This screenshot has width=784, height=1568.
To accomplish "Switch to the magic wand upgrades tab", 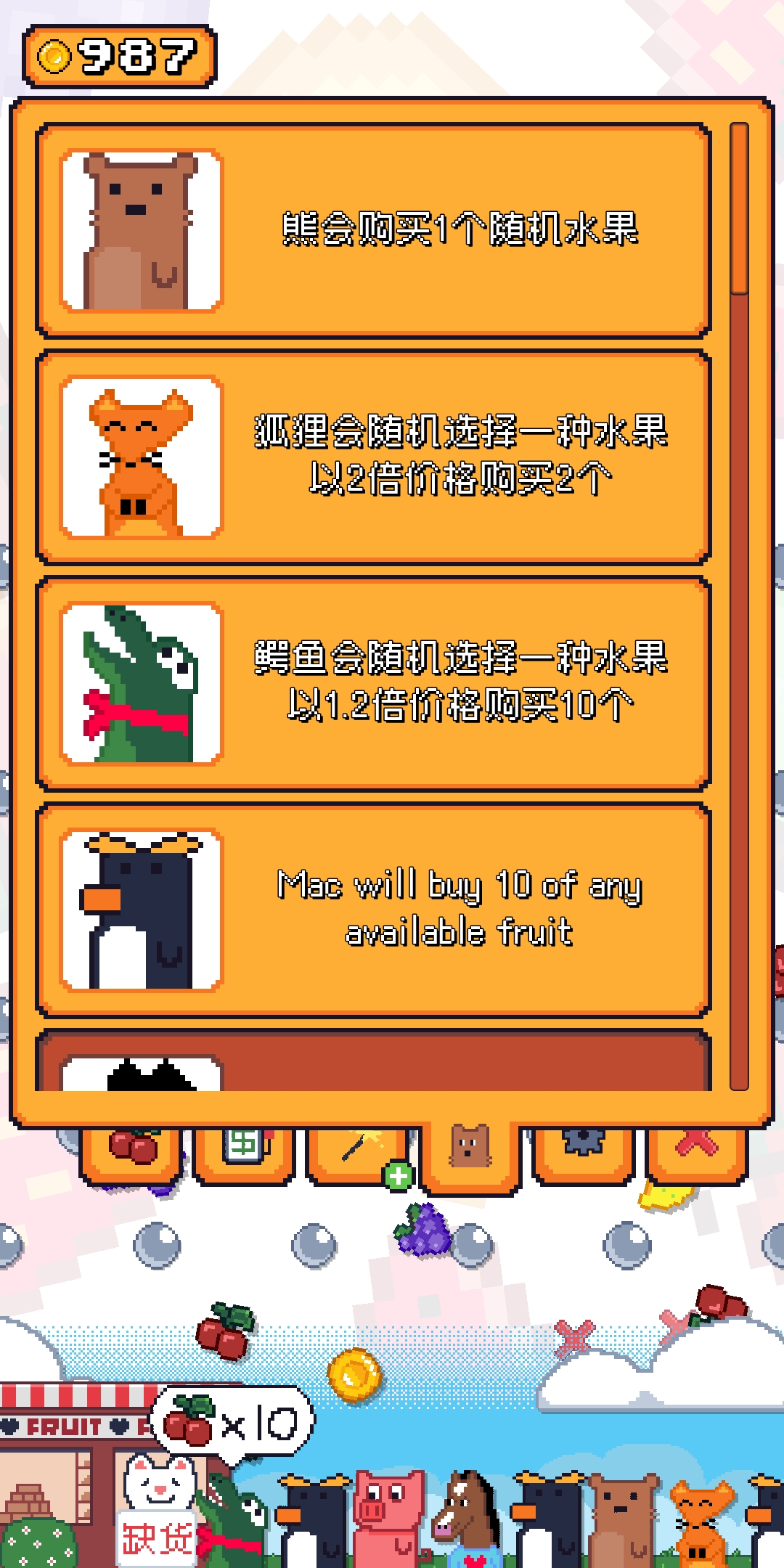I will pyautogui.click(x=358, y=1151).
